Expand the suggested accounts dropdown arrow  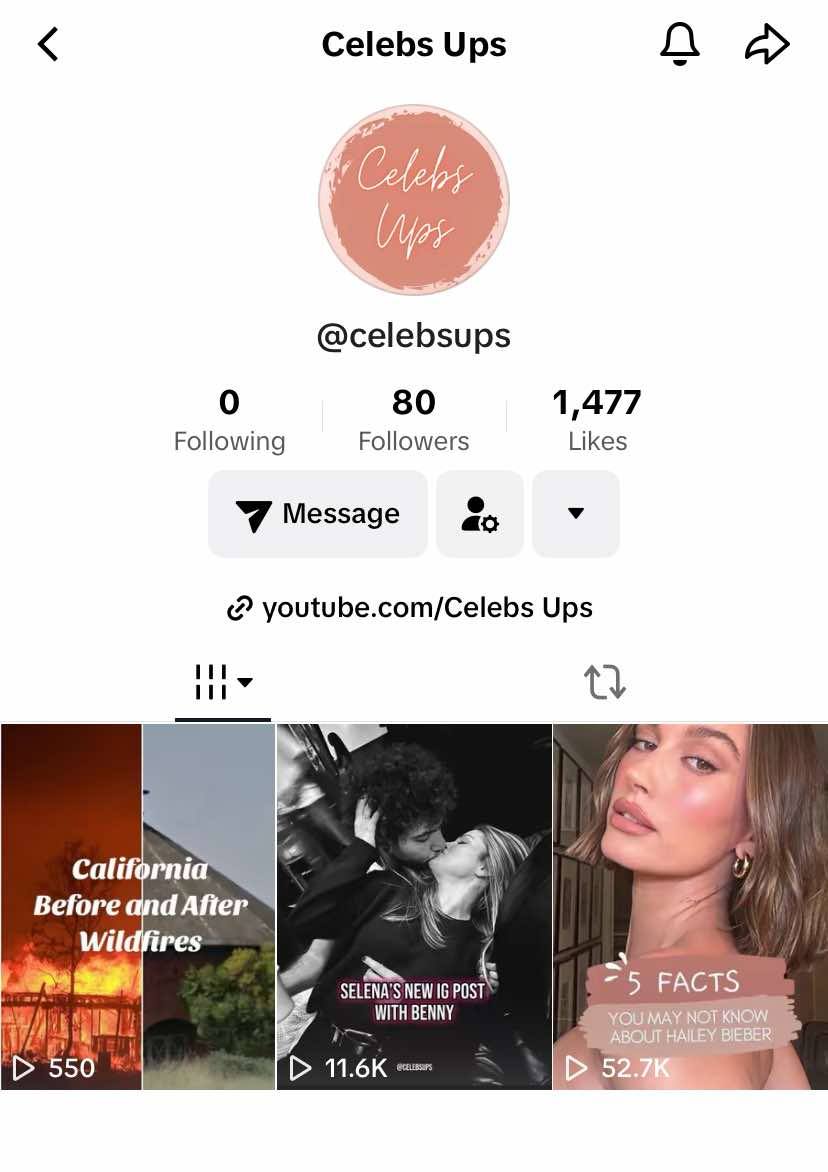point(575,514)
